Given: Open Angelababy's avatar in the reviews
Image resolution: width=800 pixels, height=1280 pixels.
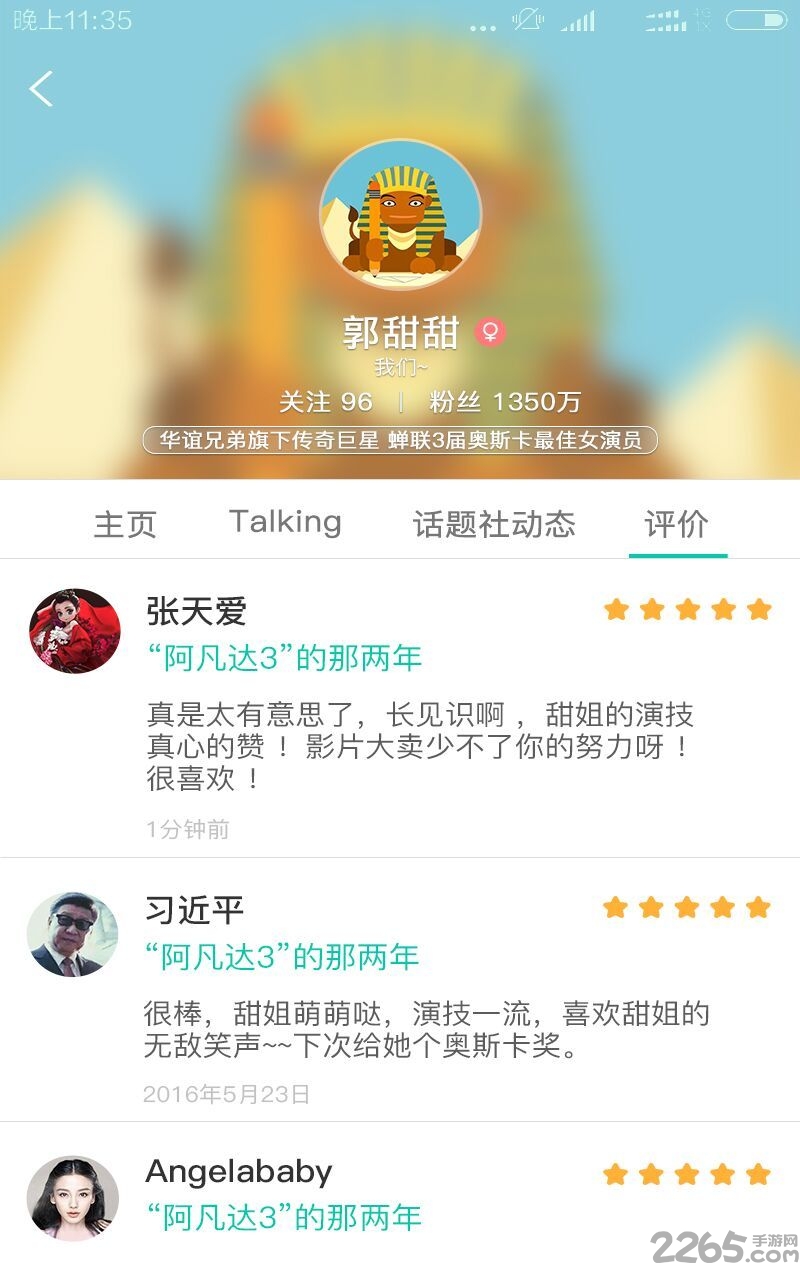Looking at the screenshot, I should click(72, 1198).
